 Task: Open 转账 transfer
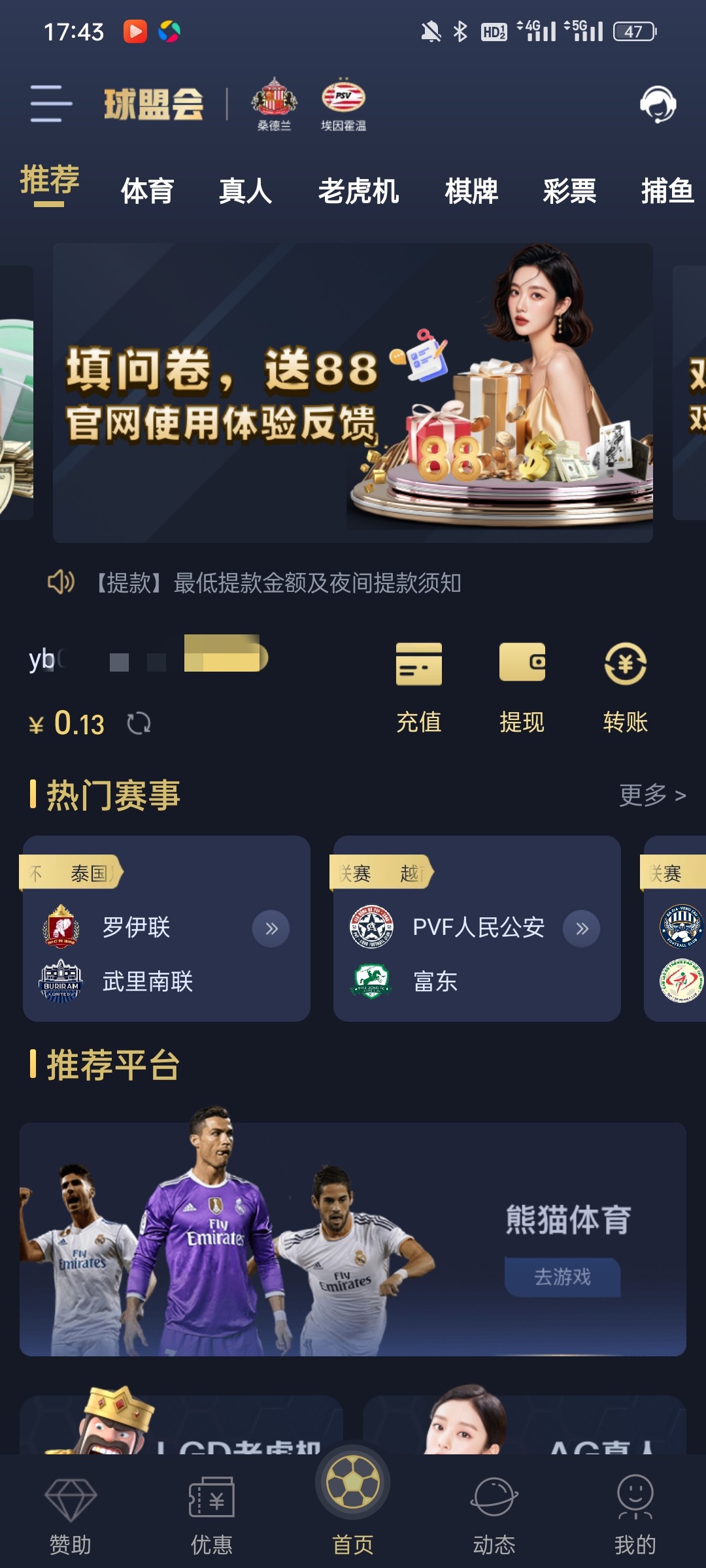pyautogui.click(x=625, y=686)
